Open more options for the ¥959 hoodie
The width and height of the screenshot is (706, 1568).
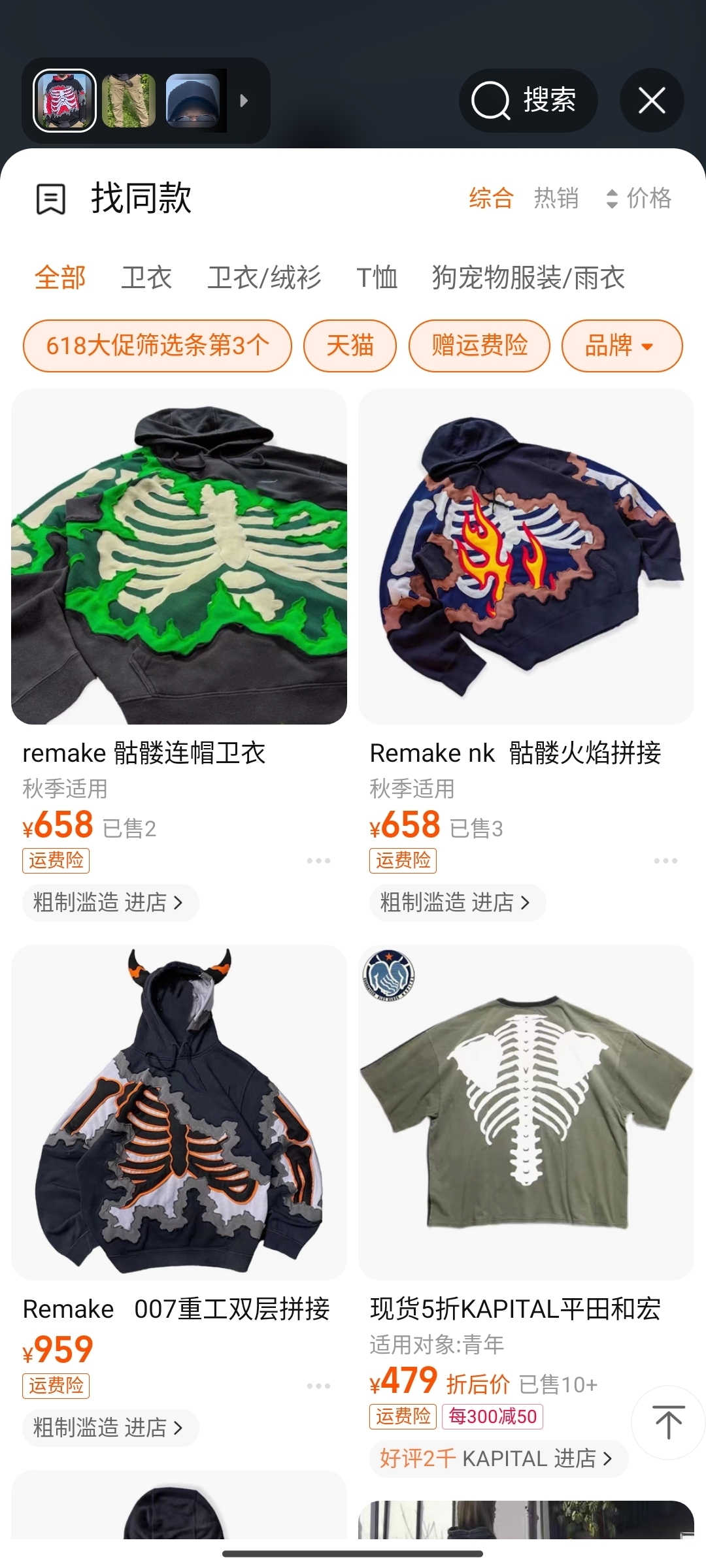(x=318, y=1386)
